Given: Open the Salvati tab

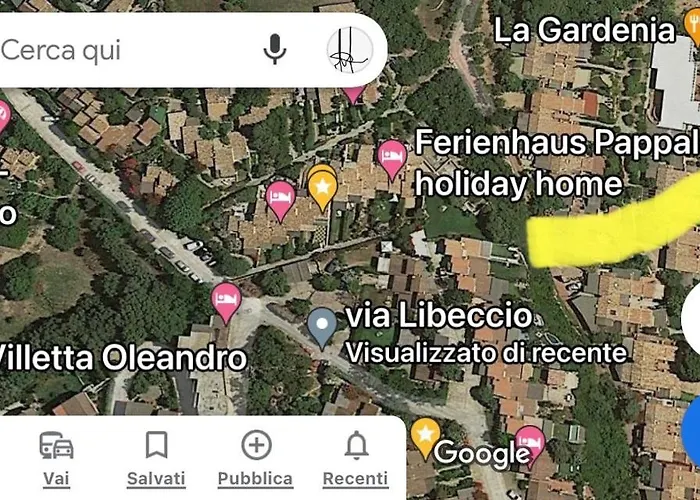Looking at the screenshot, I should pos(156,458).
